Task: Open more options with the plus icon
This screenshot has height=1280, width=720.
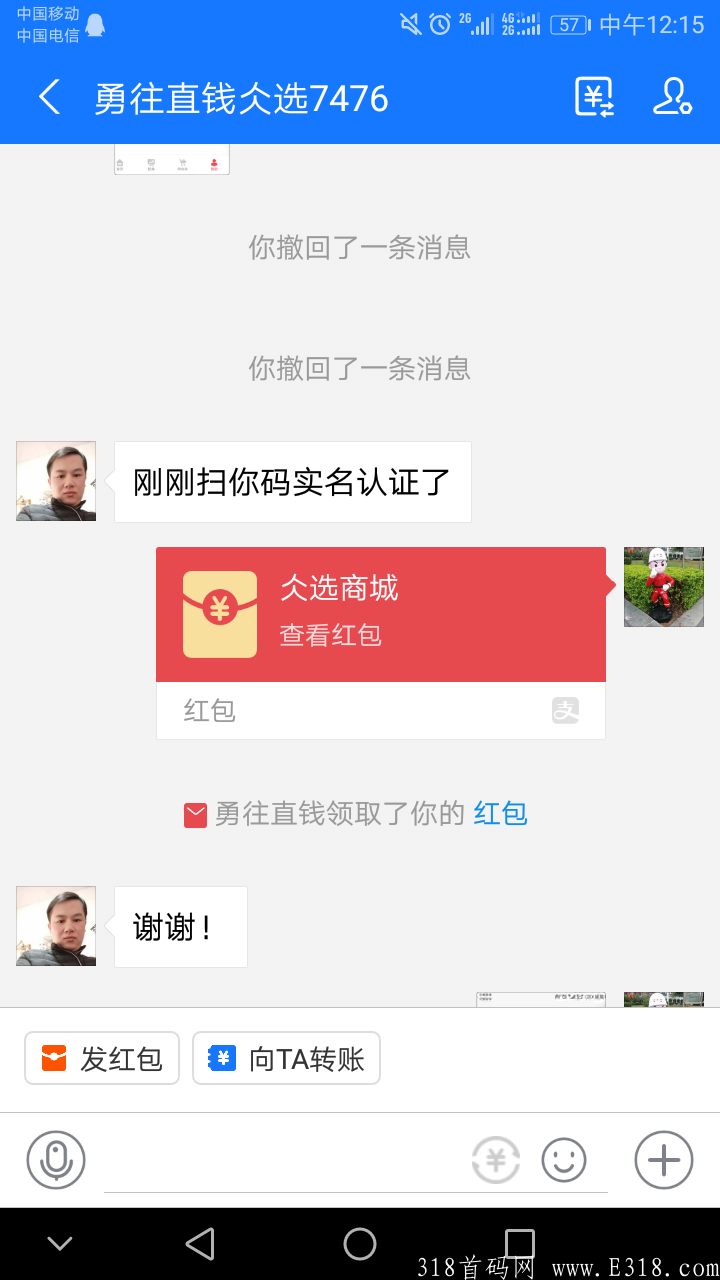Action: (662, 1160)
